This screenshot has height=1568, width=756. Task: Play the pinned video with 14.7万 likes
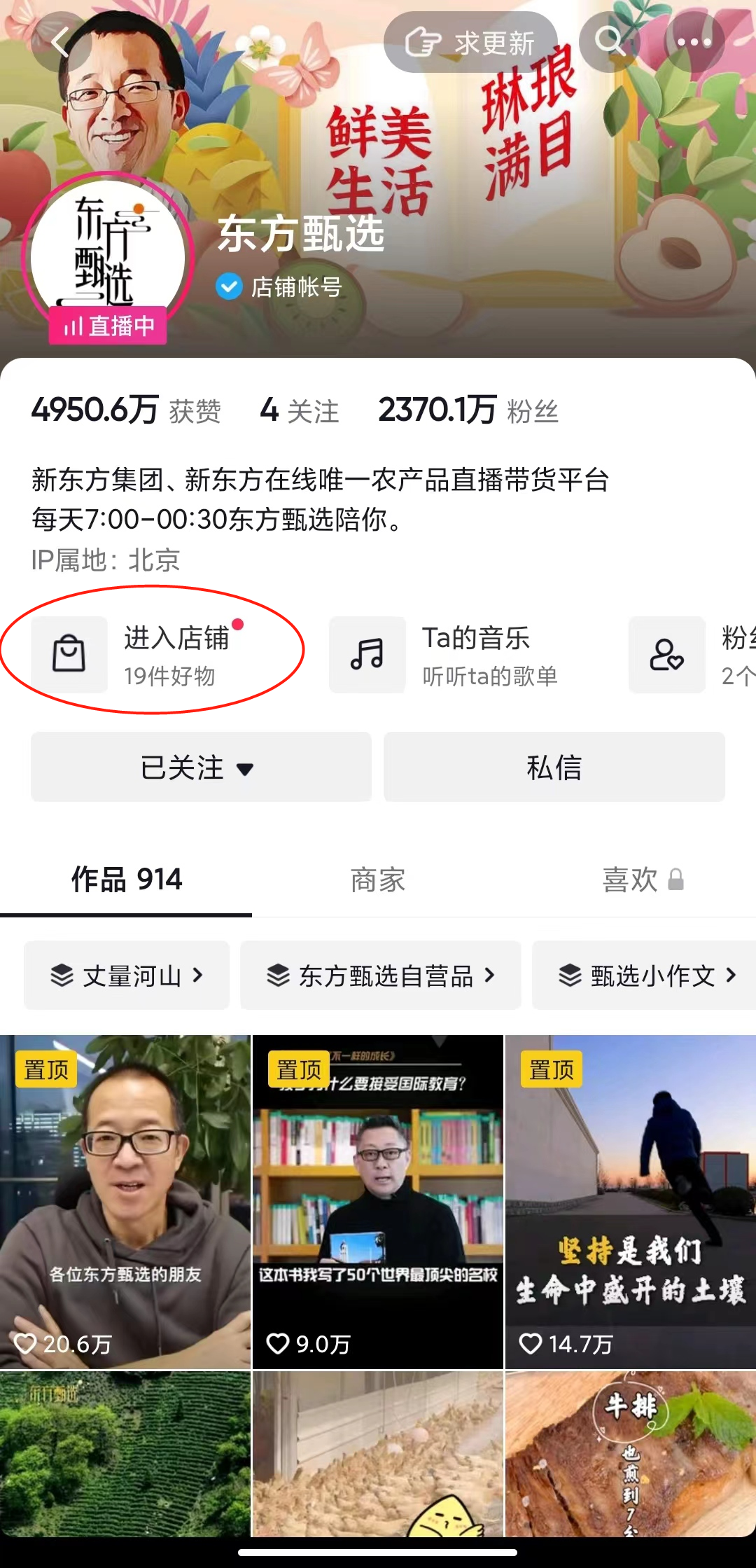(x=630, y=1201)
